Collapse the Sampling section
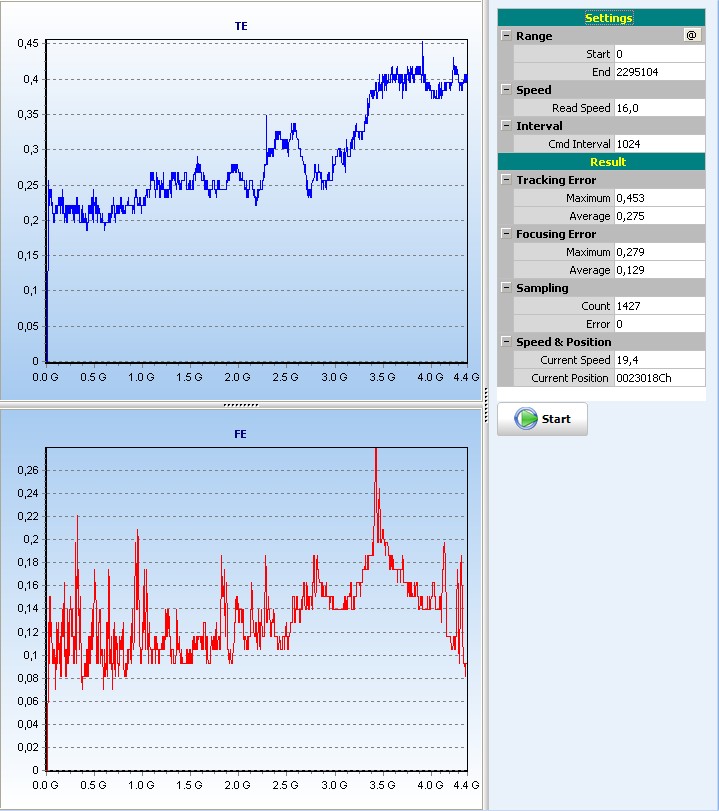This screenshot has width=719, height=811. (x=506, y=288)
